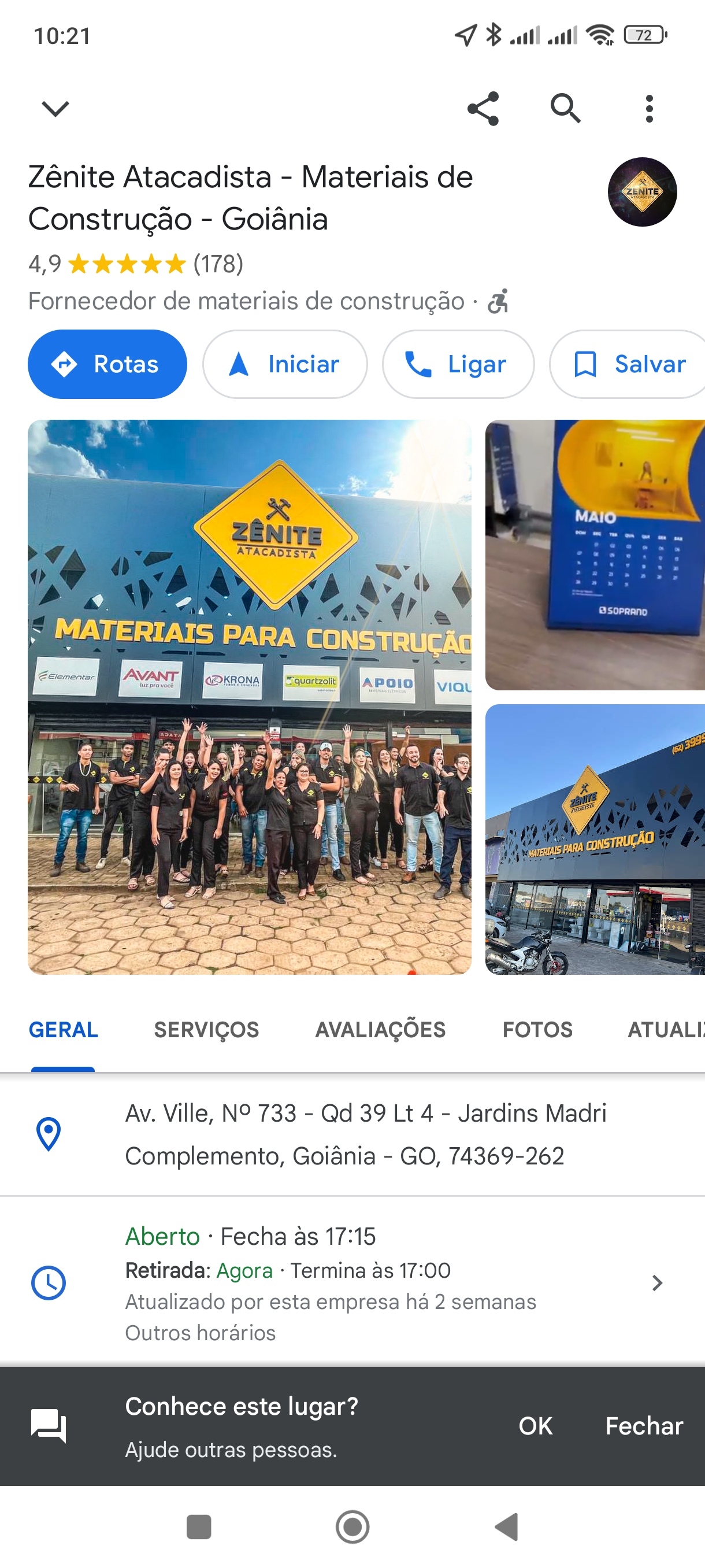Open search from the magnifier icon
This screenshot has height=1568, width=705.
[x=566, y=108]
